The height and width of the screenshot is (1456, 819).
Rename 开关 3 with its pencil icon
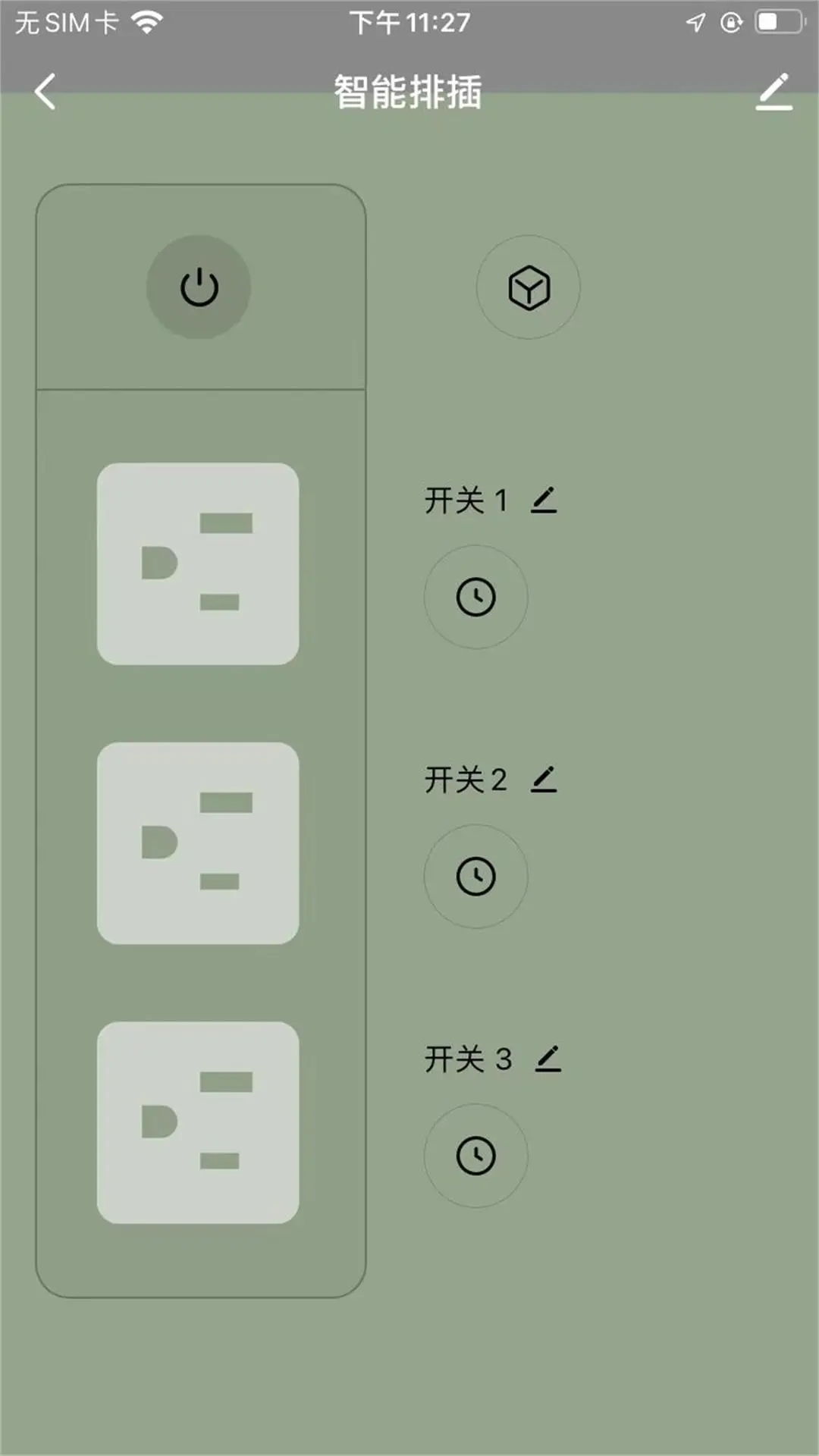tap(548, 1059)
